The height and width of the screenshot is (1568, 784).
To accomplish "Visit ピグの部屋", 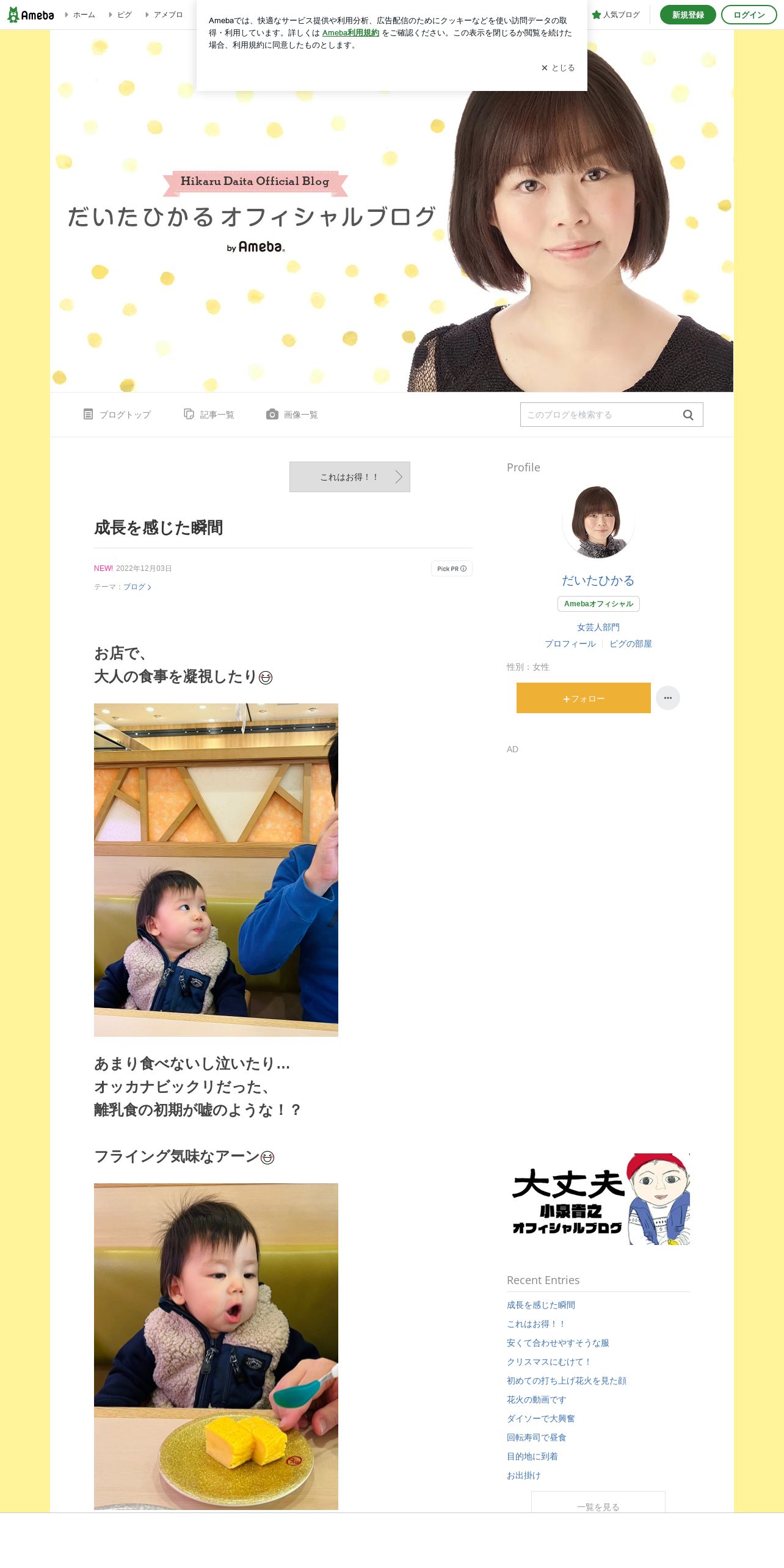I will (x=631, y=644).
